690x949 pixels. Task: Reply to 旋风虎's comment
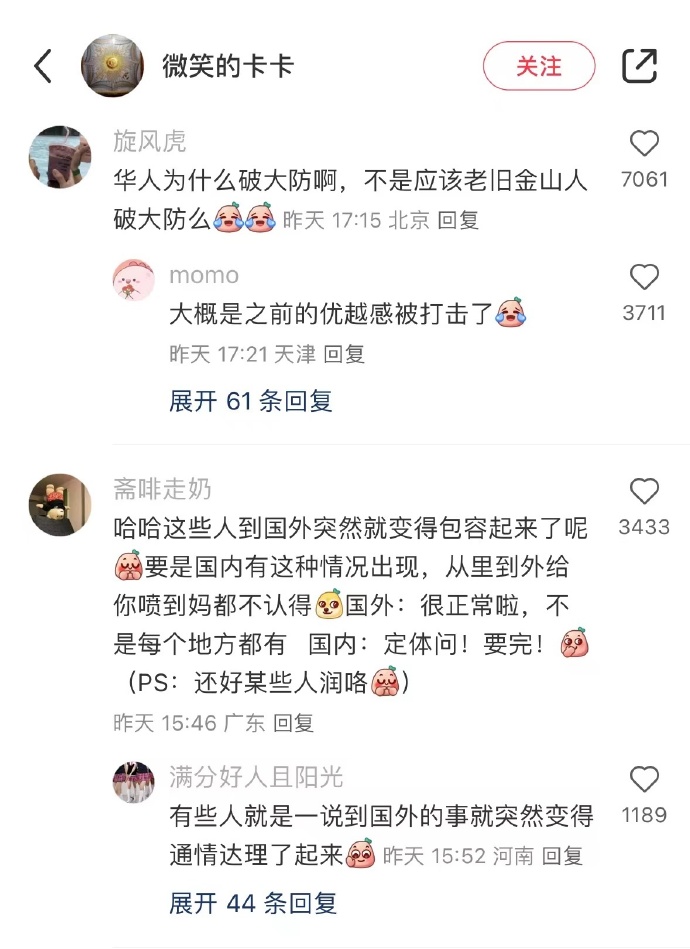(x=459, y=220)
